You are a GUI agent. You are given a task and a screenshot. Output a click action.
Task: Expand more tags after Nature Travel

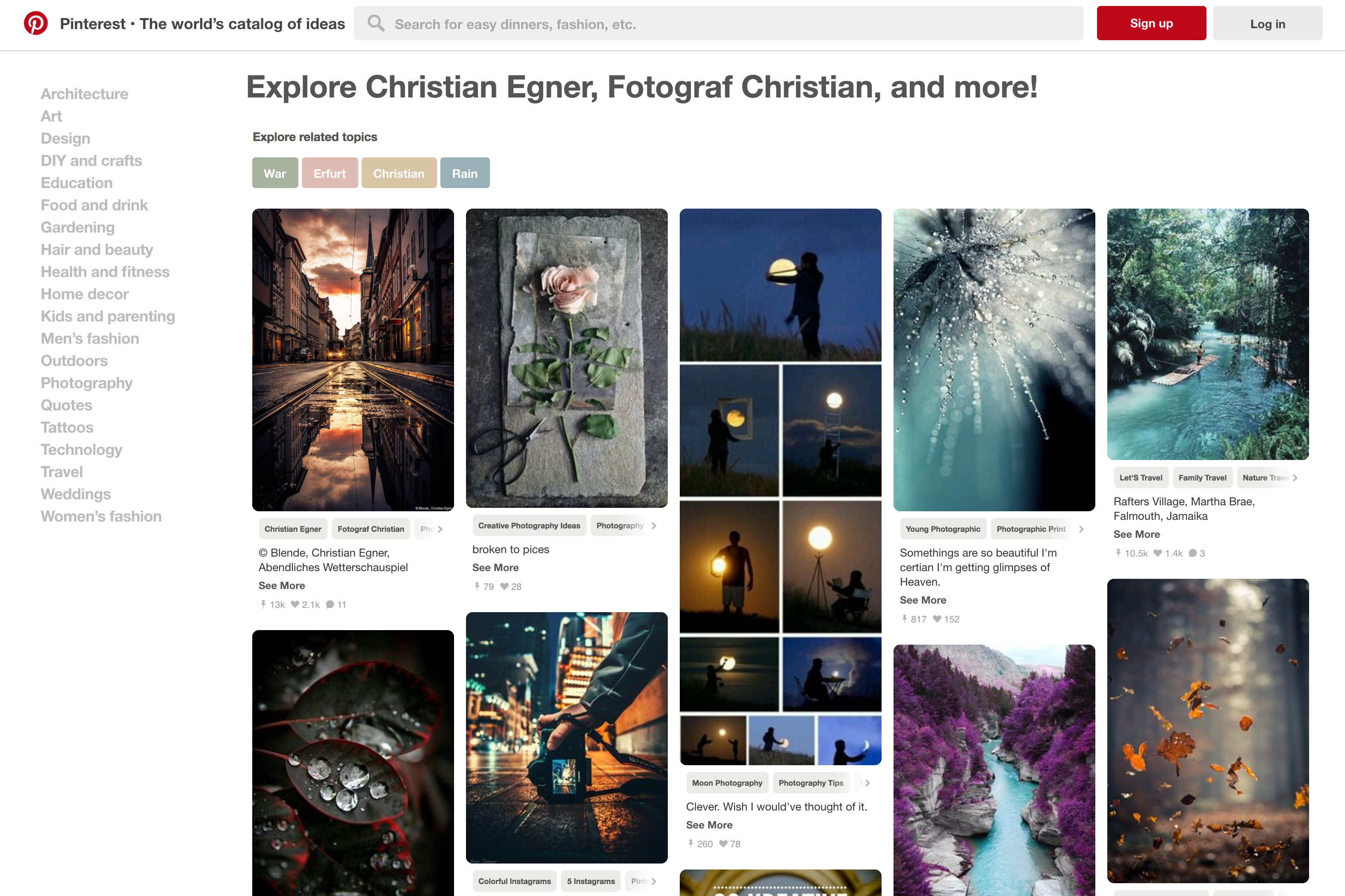tap(1295, 478)
